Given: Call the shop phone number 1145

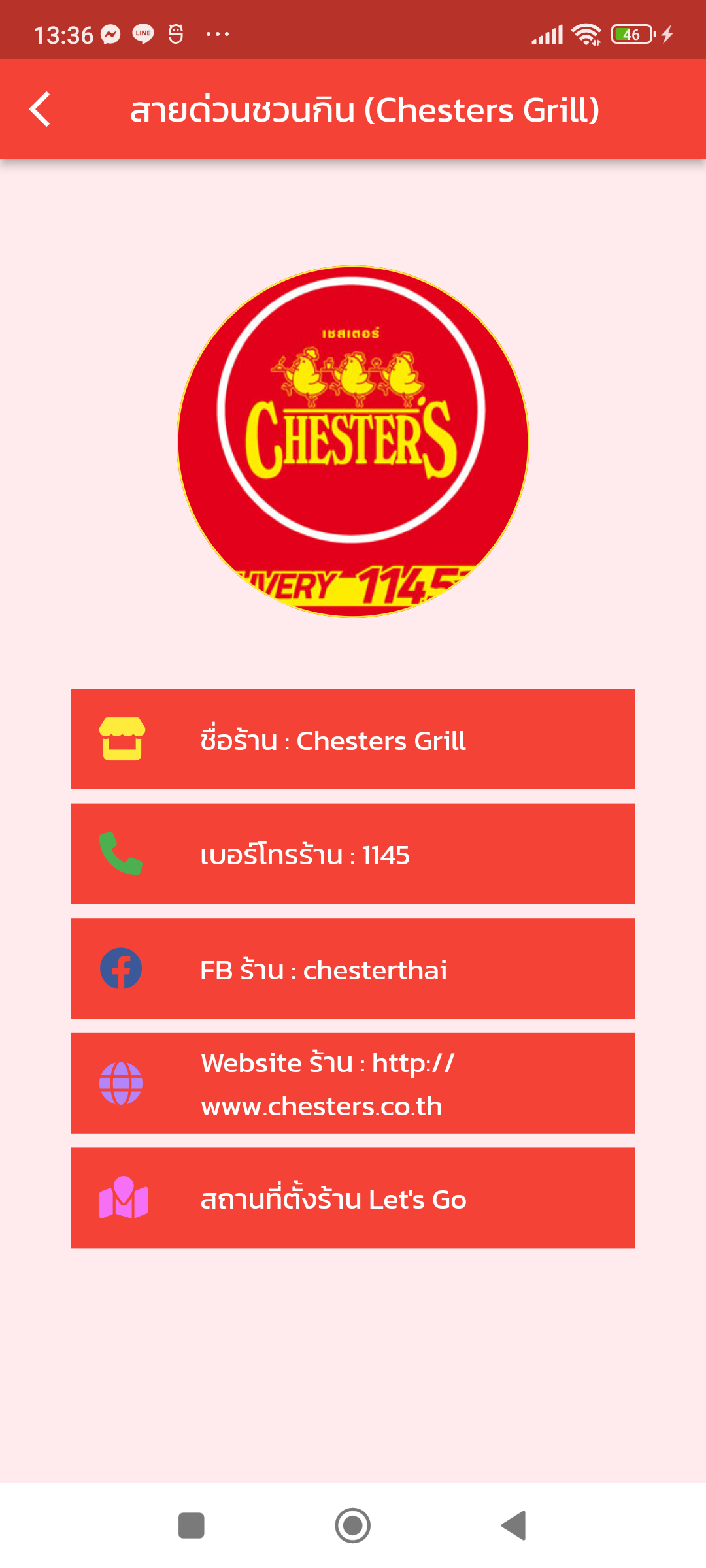Looking at the screenshot, I should 353,854.
